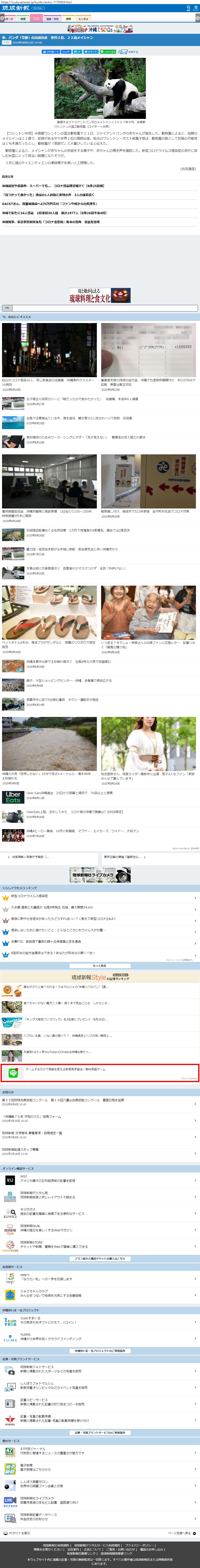This screenshot has height=1568, width=200.
Task: Open related article 沖縄で新たに34人感染
Action: click(55, 213)
